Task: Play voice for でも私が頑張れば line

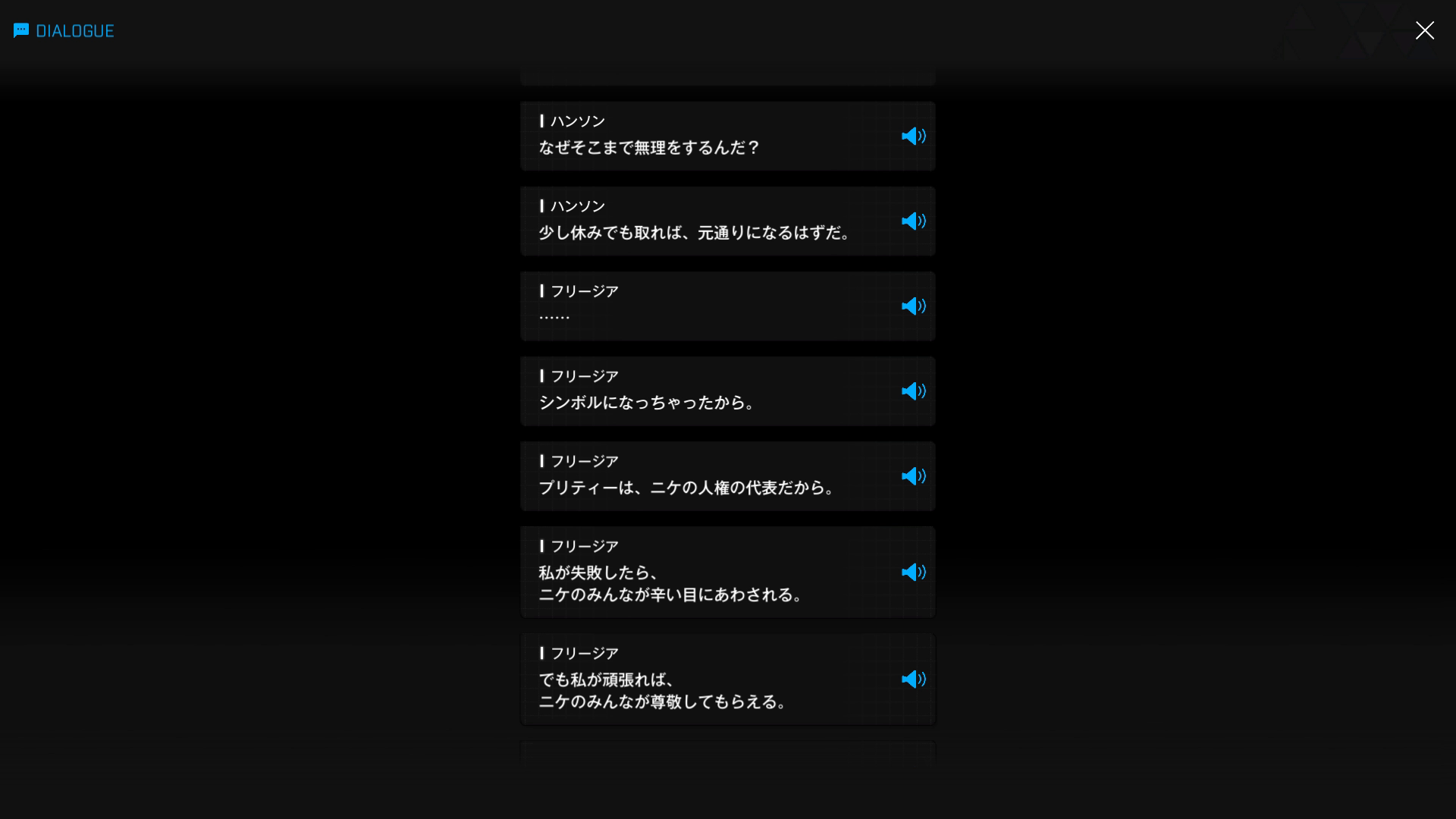Action: (x=913, y=679)
